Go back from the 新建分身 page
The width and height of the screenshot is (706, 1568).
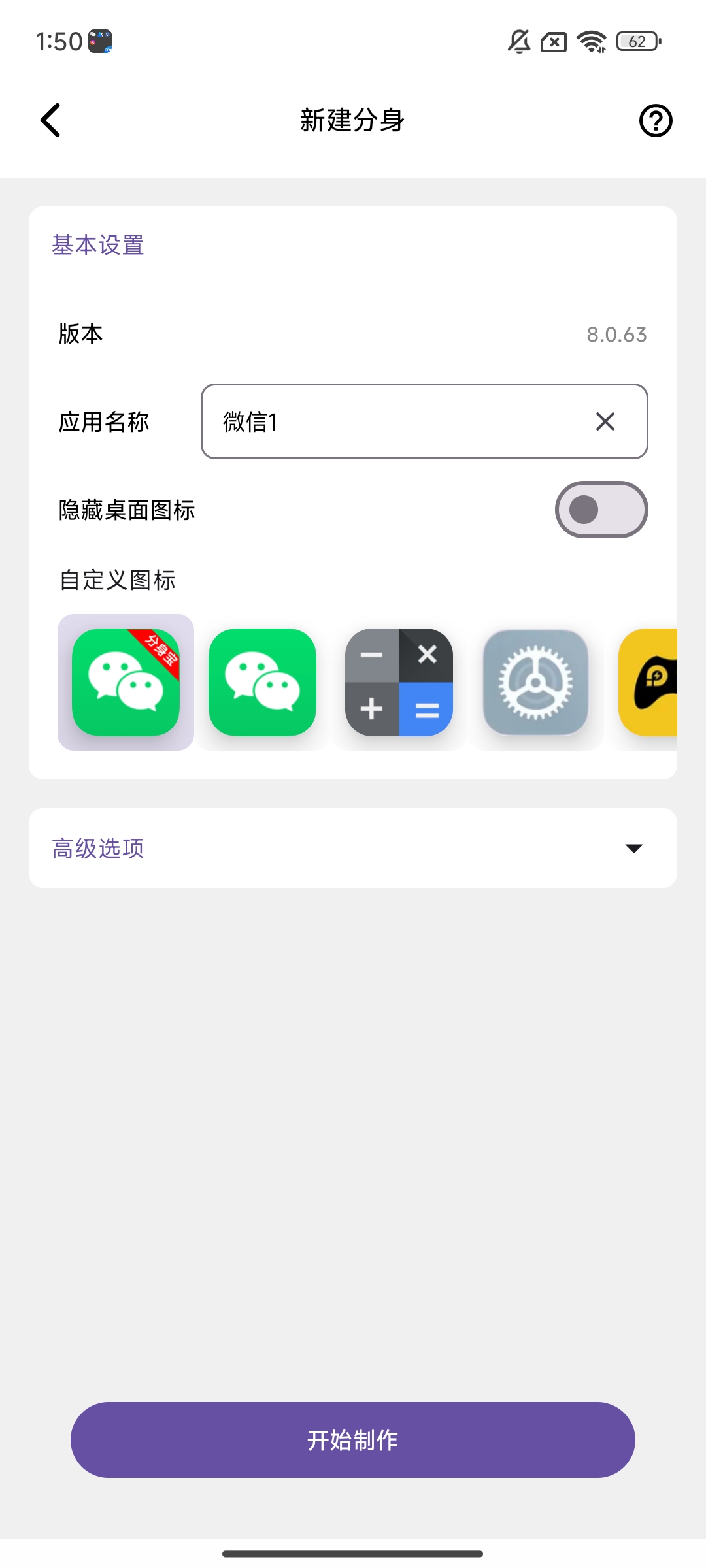[x=50, y=121]
